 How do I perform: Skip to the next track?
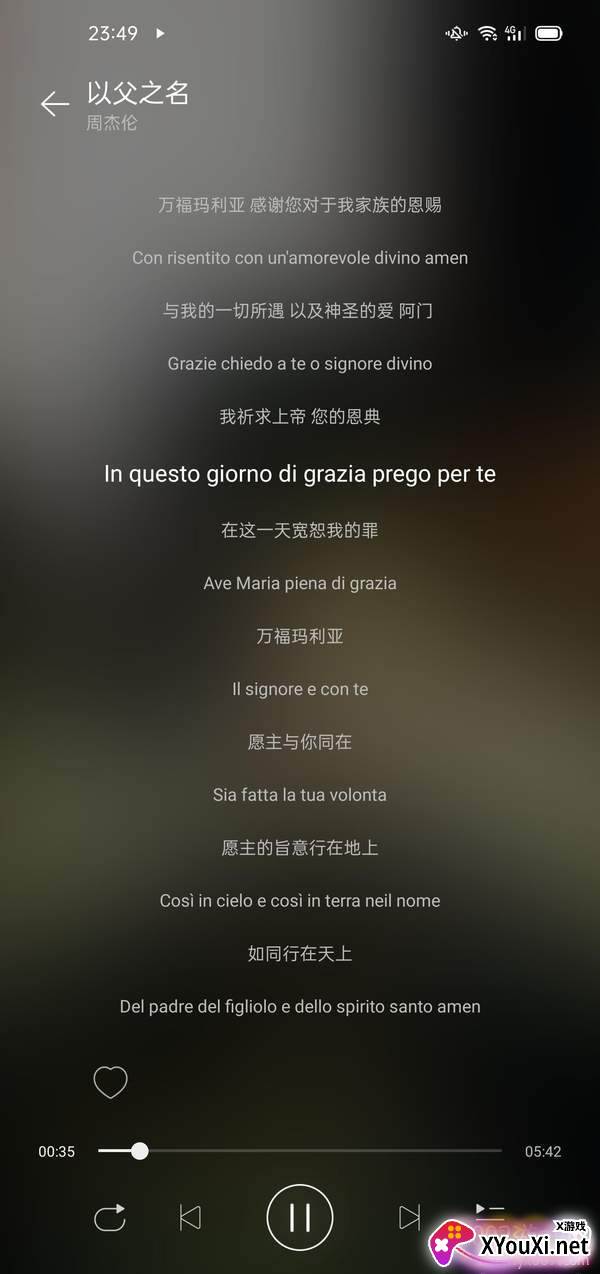coord(410,1217)
